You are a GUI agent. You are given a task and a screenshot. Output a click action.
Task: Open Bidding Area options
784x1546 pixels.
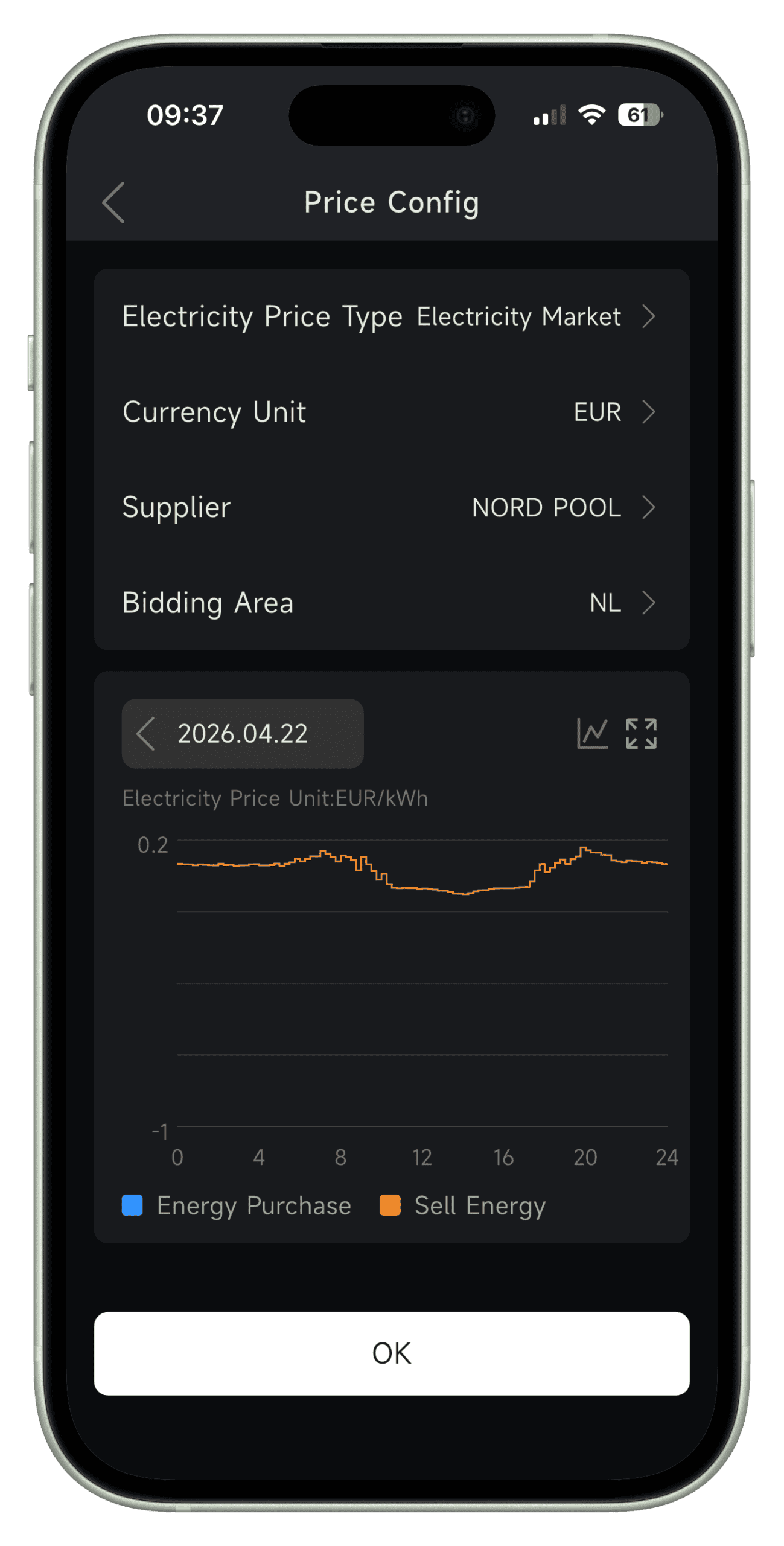(x=391, y=603)
